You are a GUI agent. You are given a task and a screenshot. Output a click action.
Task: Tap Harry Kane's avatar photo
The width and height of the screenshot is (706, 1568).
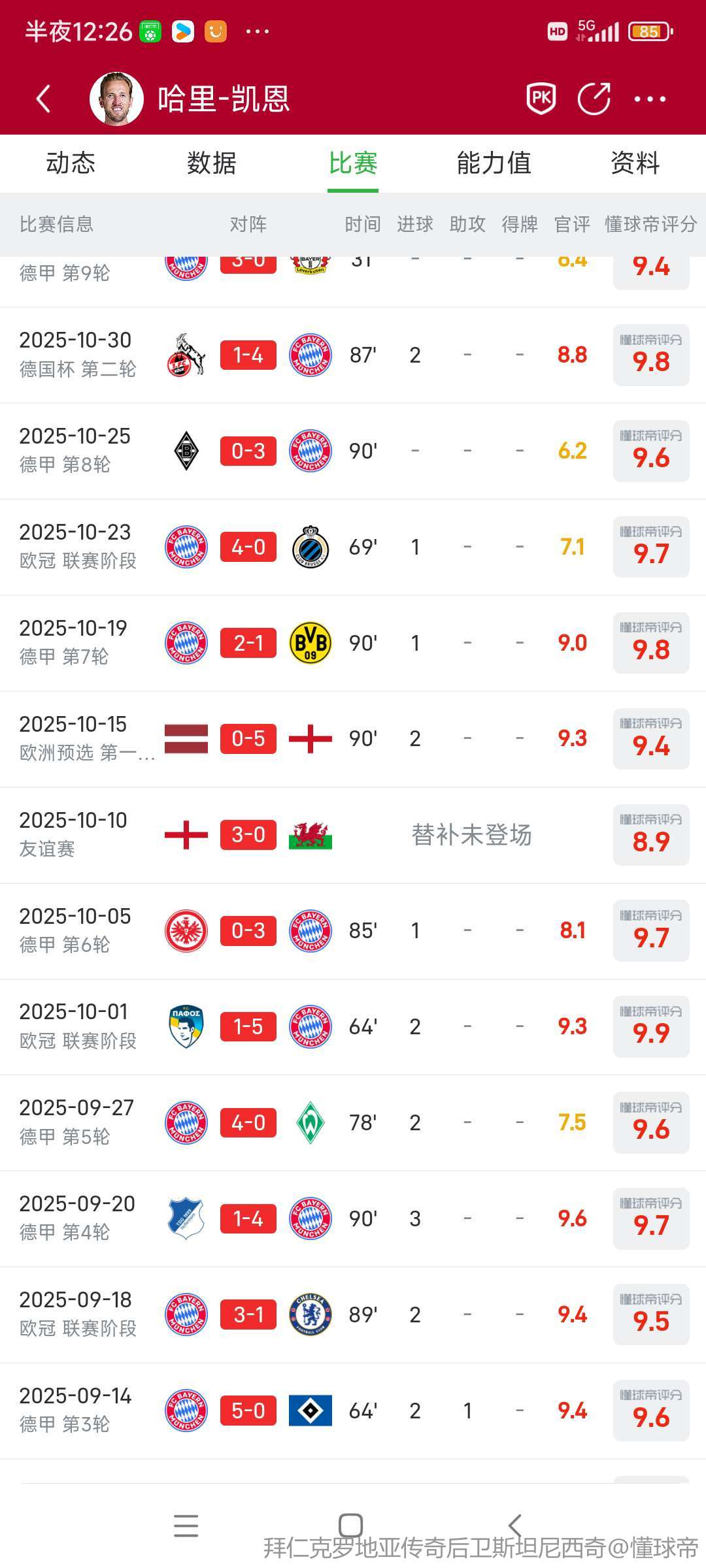pyautogui.click(x=116, y=99)
